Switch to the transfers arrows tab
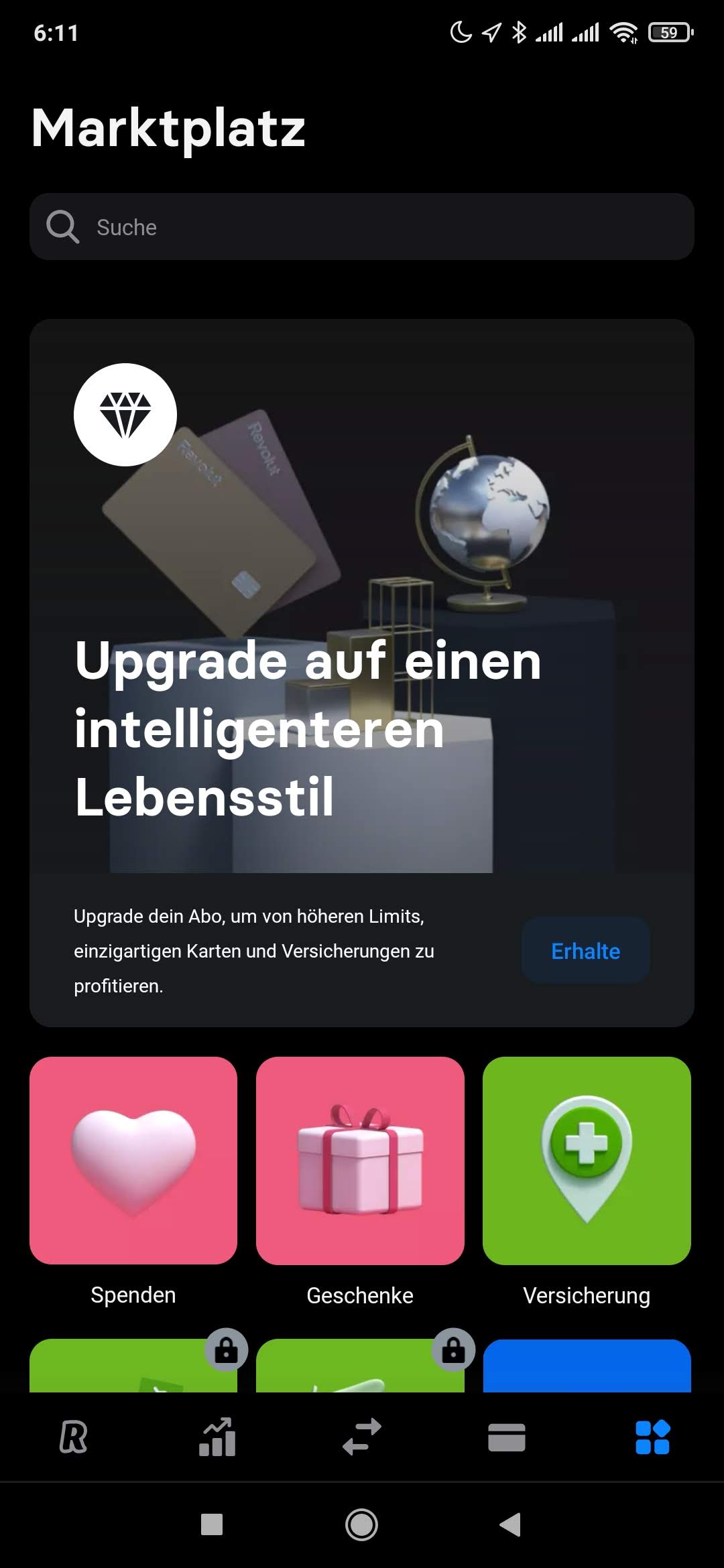Image resolution: width=724 pixels, height=1568 pixels. [x=362, y=1437]
